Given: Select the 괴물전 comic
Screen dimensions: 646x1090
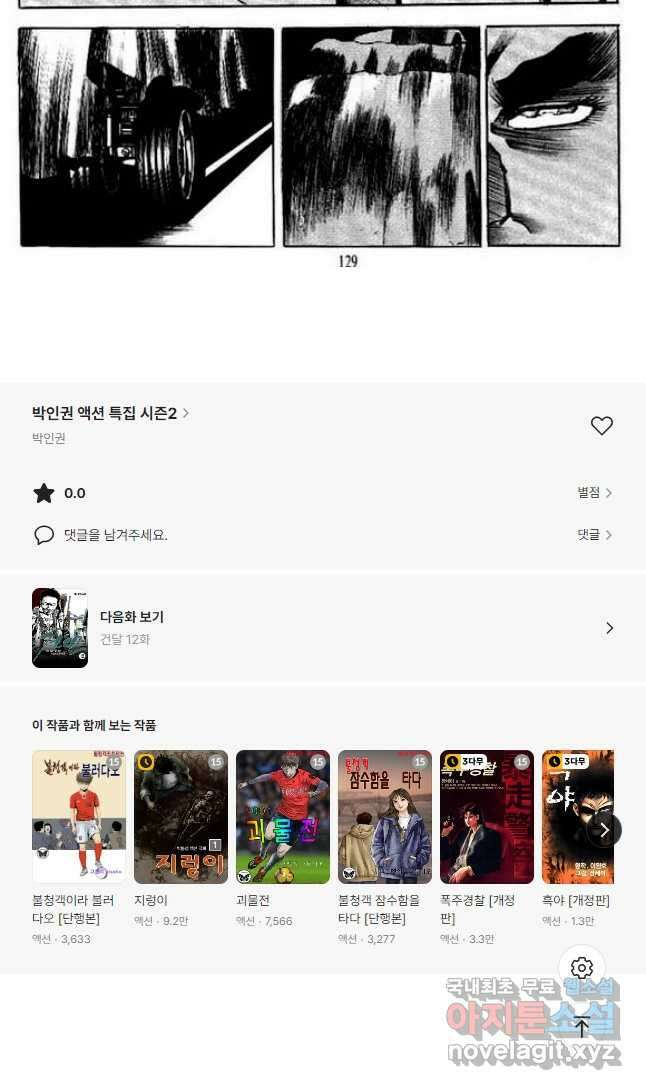Looking at the screenshot, I should click(283, 817).
